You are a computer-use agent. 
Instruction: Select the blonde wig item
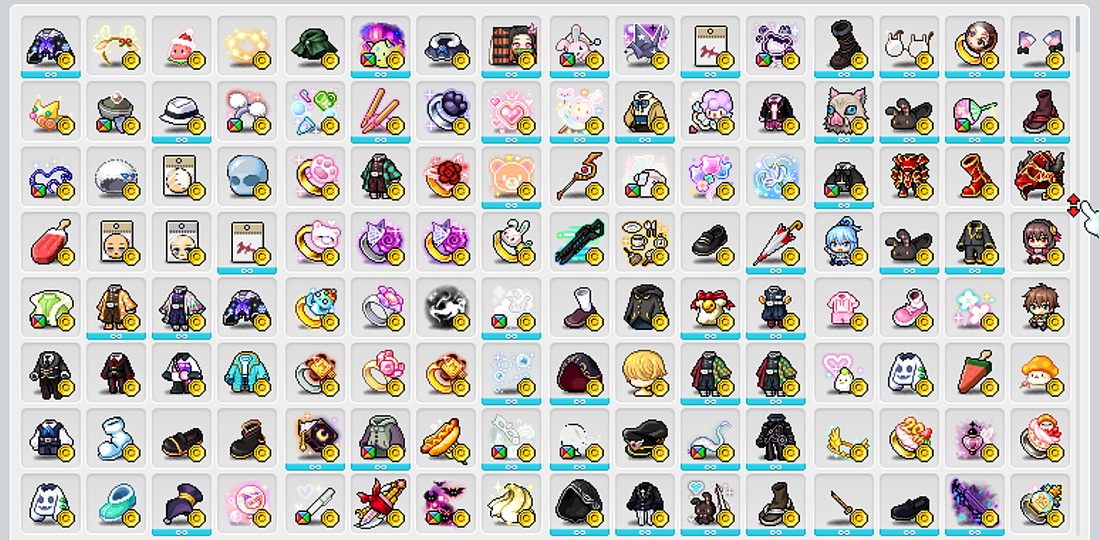pos(643,372)
